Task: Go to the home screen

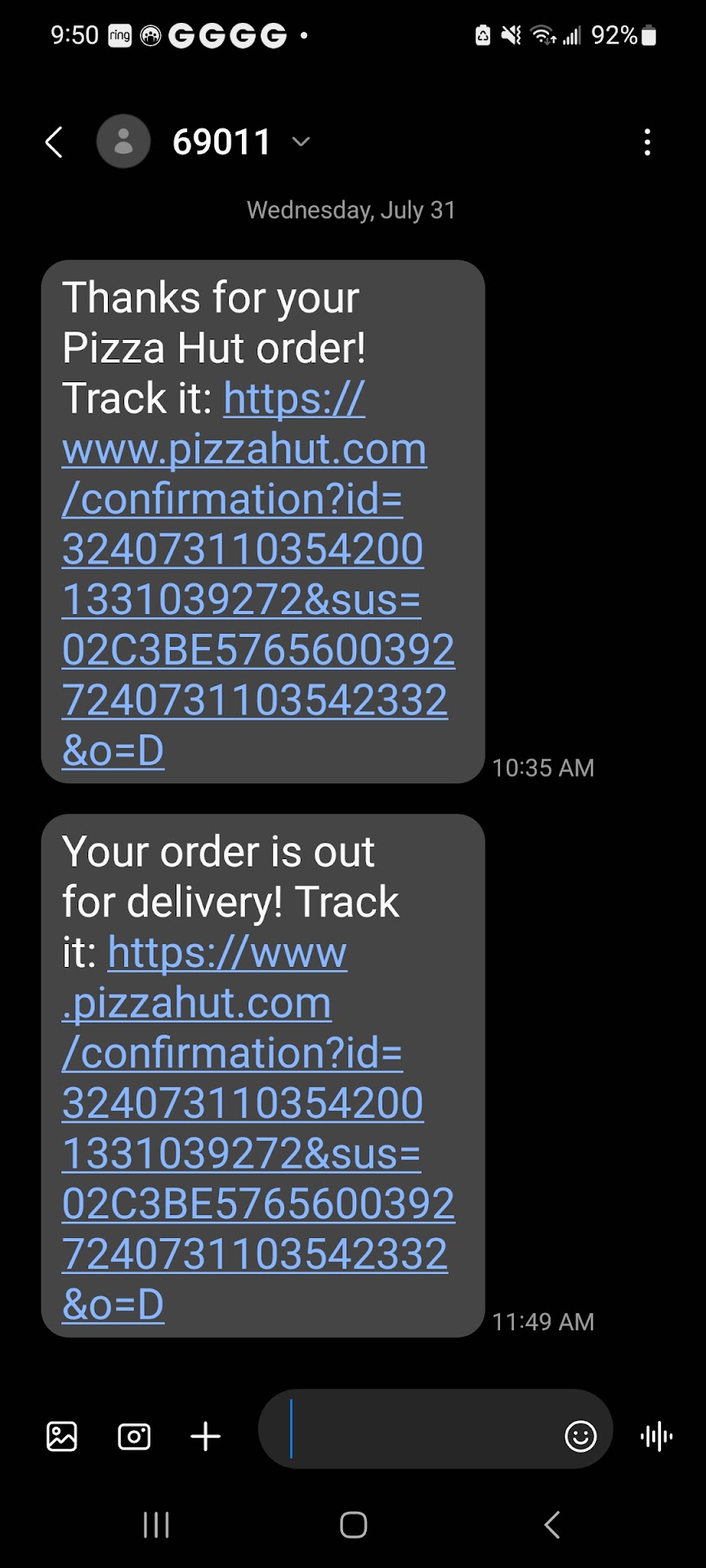Action: (353, 1524)
